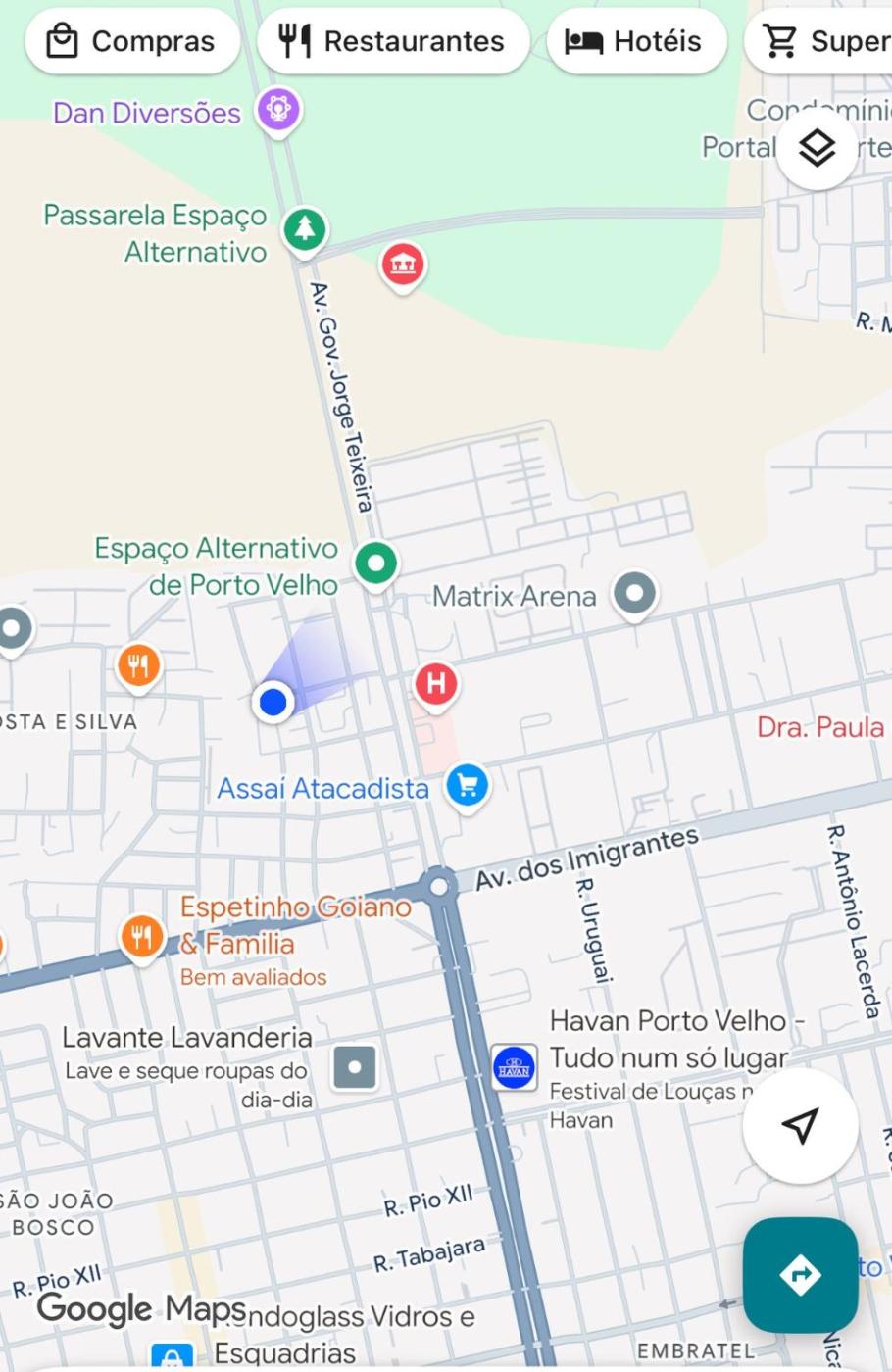This screenshot has height=1372, width=892.
Task: Open the Assaí Atacadista shopping pin
Action: [467, 786]
